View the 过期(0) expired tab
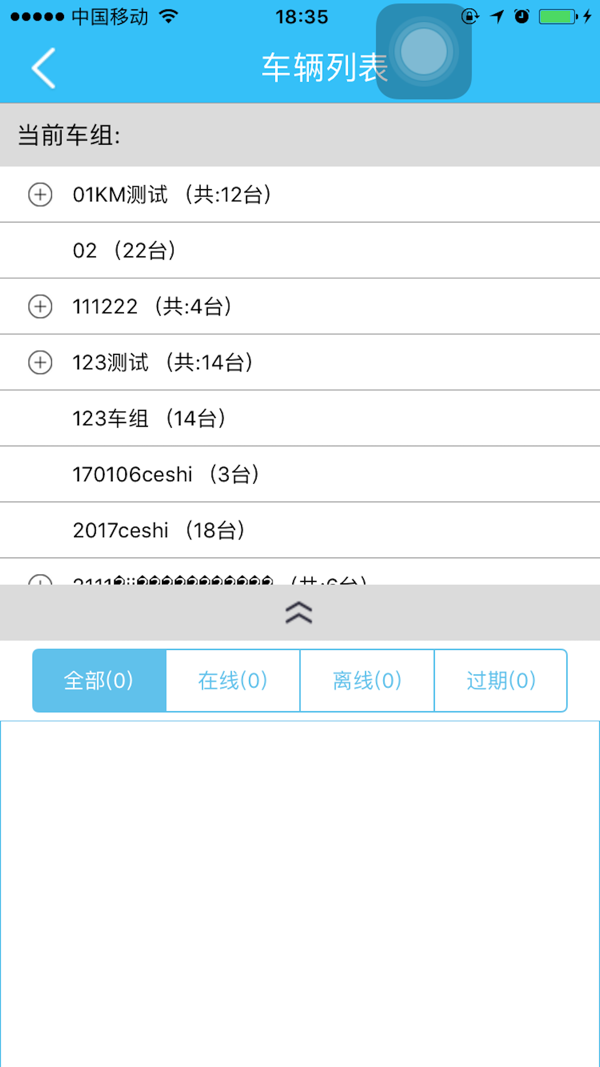This screenshot has height=1067, width=600. [501, 680]
